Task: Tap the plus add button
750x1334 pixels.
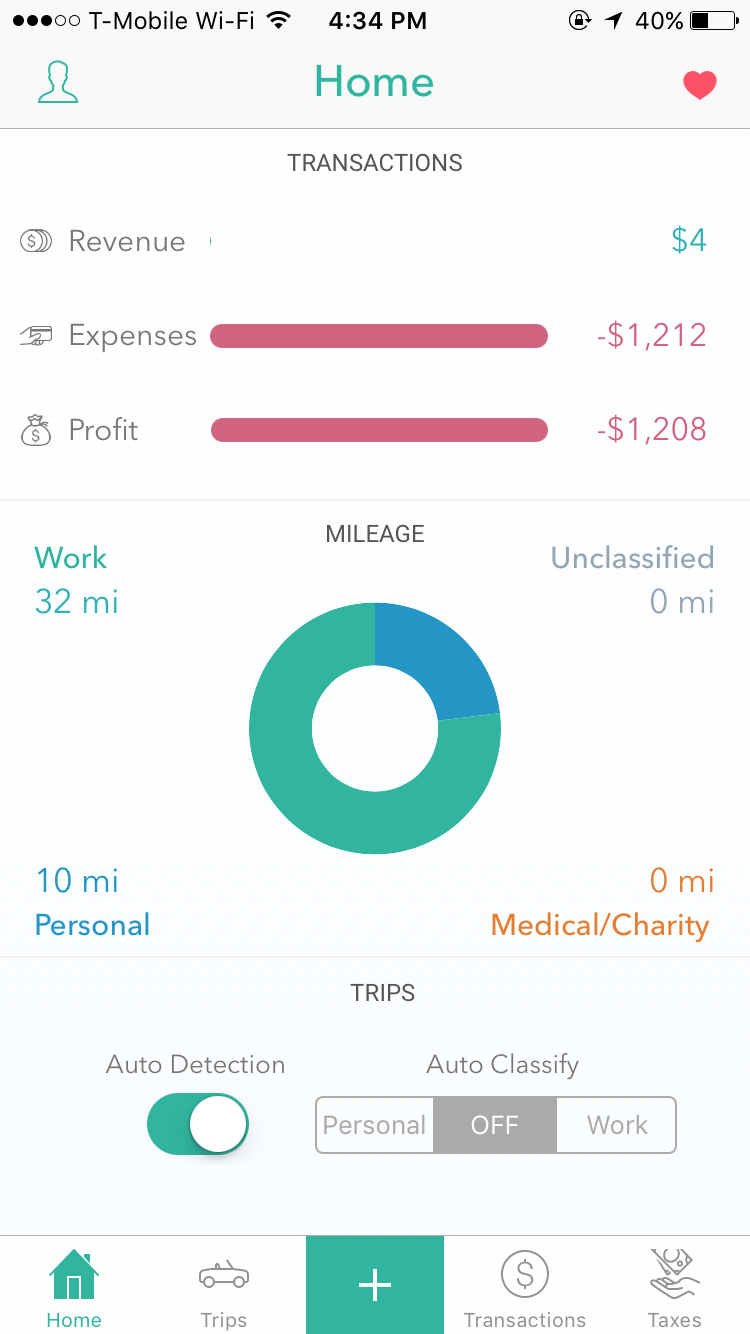Action: [375, 1285]
